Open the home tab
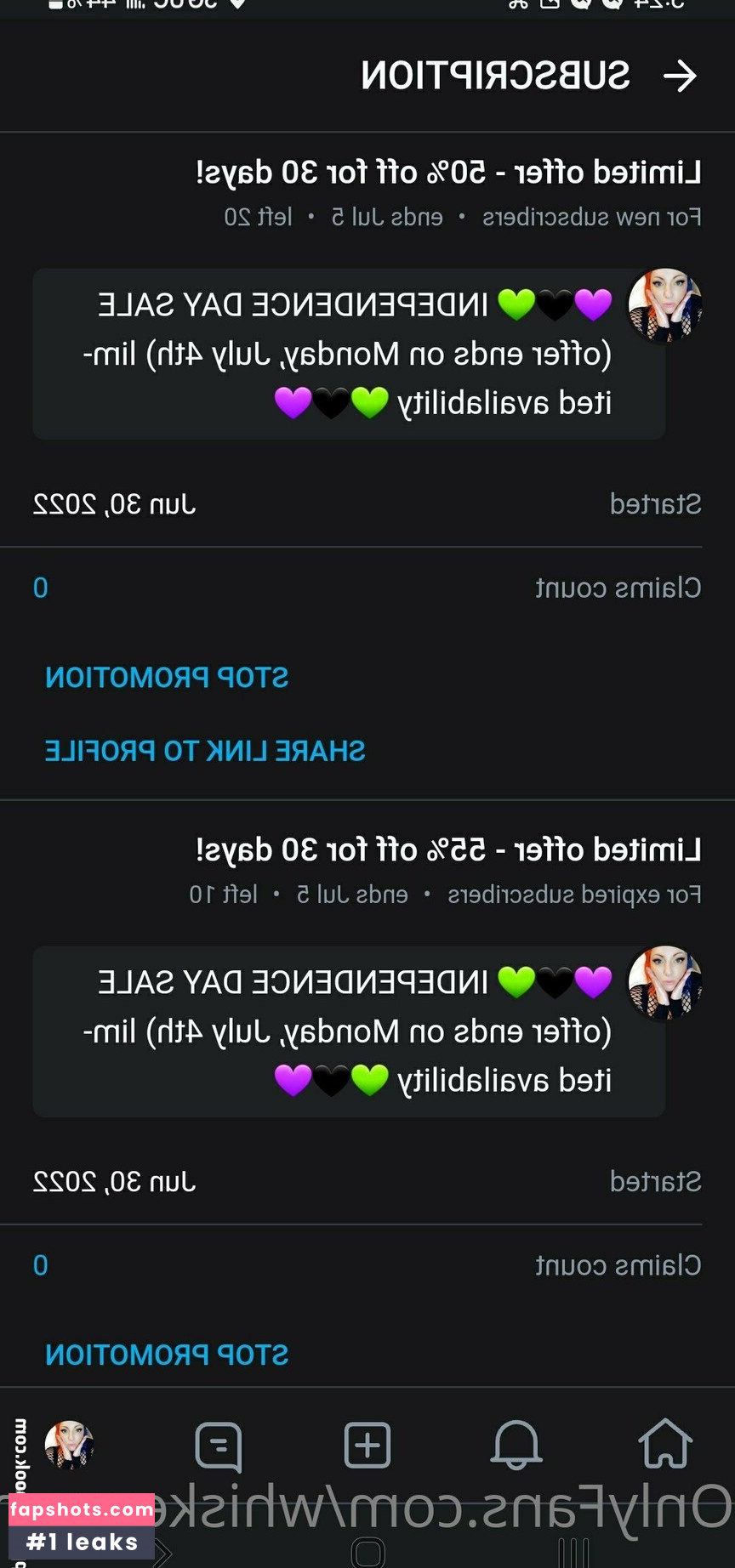Image resolution: width=735 pixels, height=1568 pixels. 664,1445
